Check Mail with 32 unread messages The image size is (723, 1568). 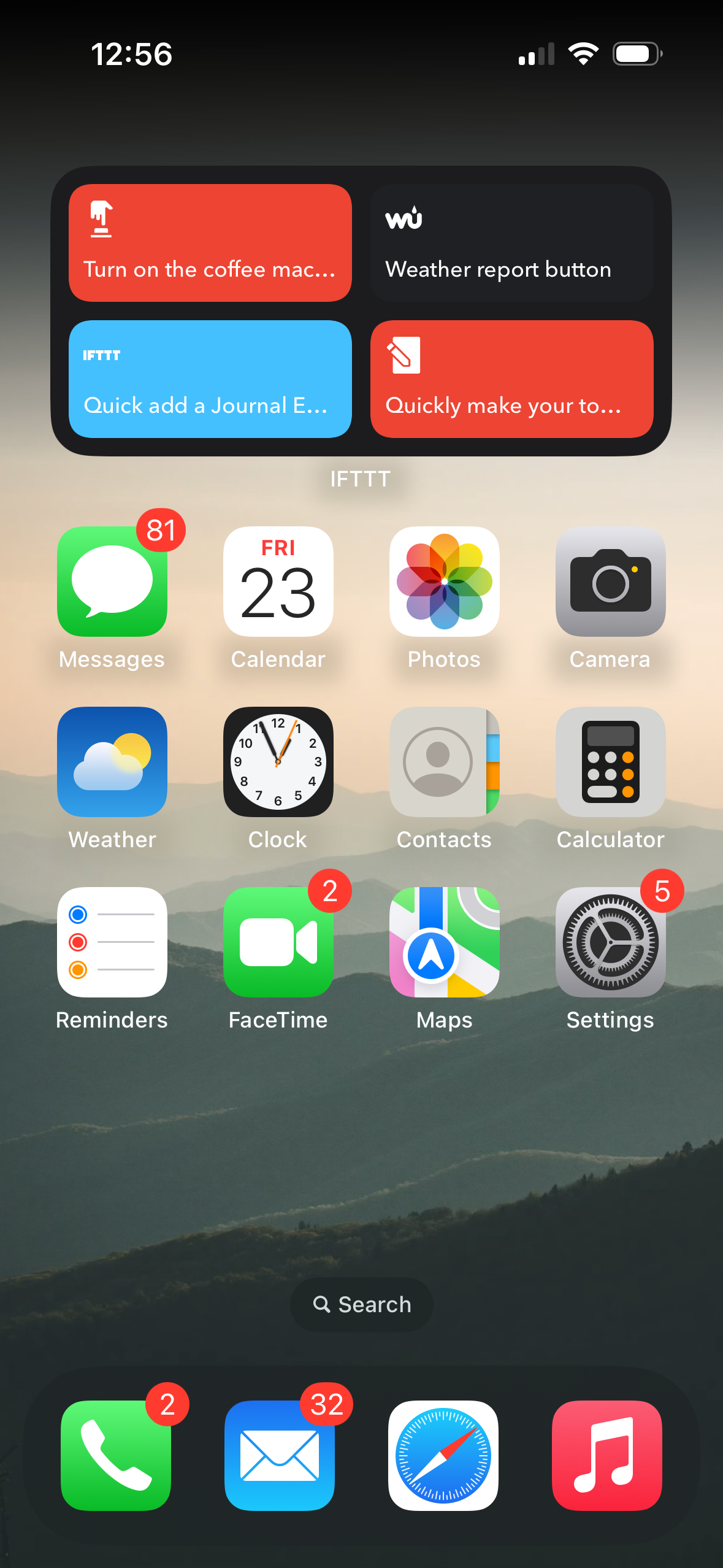280,1455
